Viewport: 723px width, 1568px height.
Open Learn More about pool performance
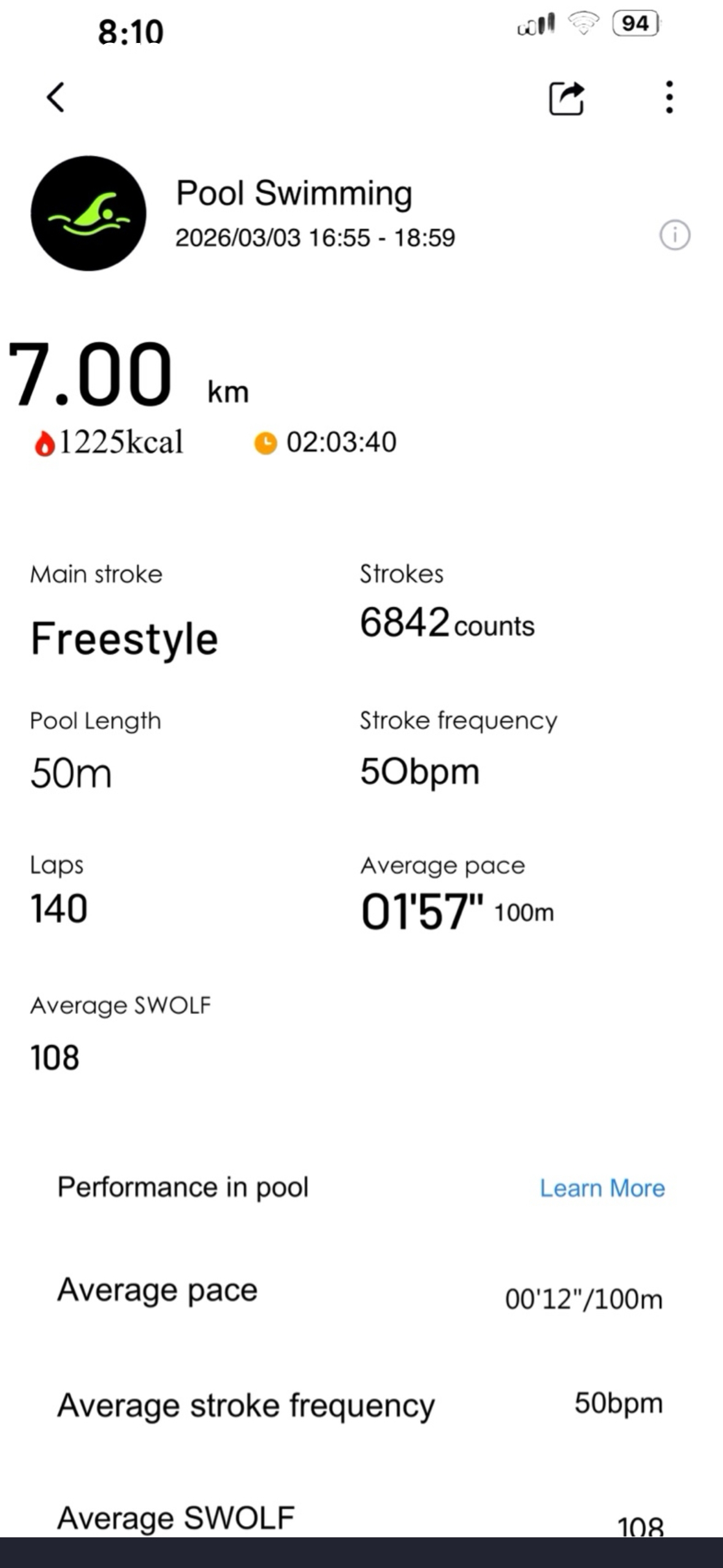tap(602, 1188)
